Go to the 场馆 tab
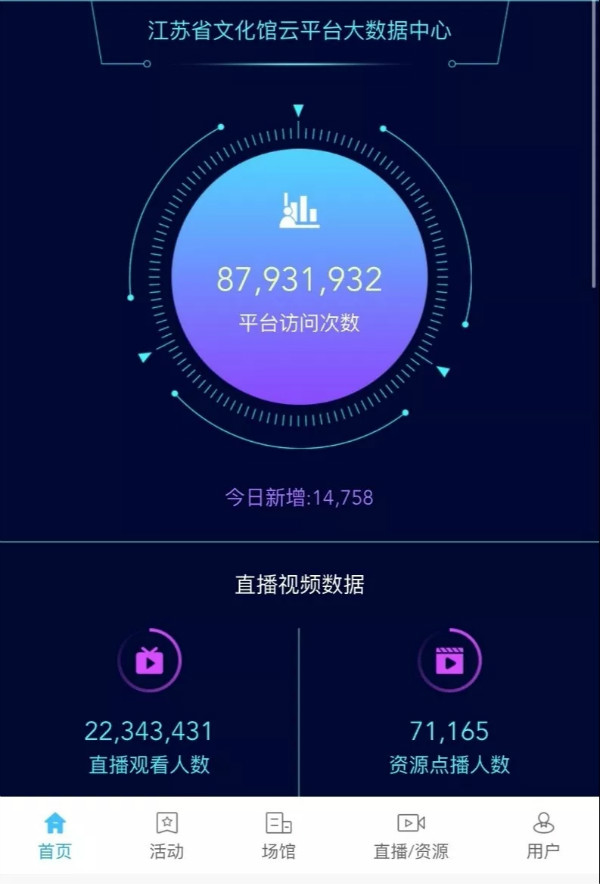600x884 pixels. point(279,836)
